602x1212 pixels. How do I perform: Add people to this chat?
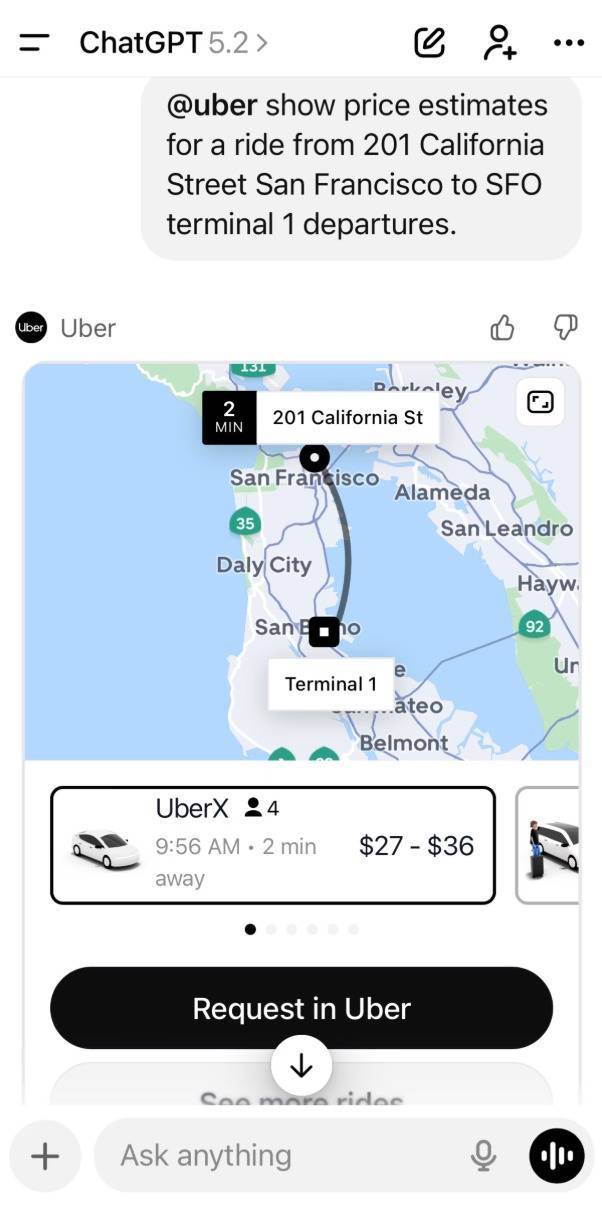pos(499,43)
